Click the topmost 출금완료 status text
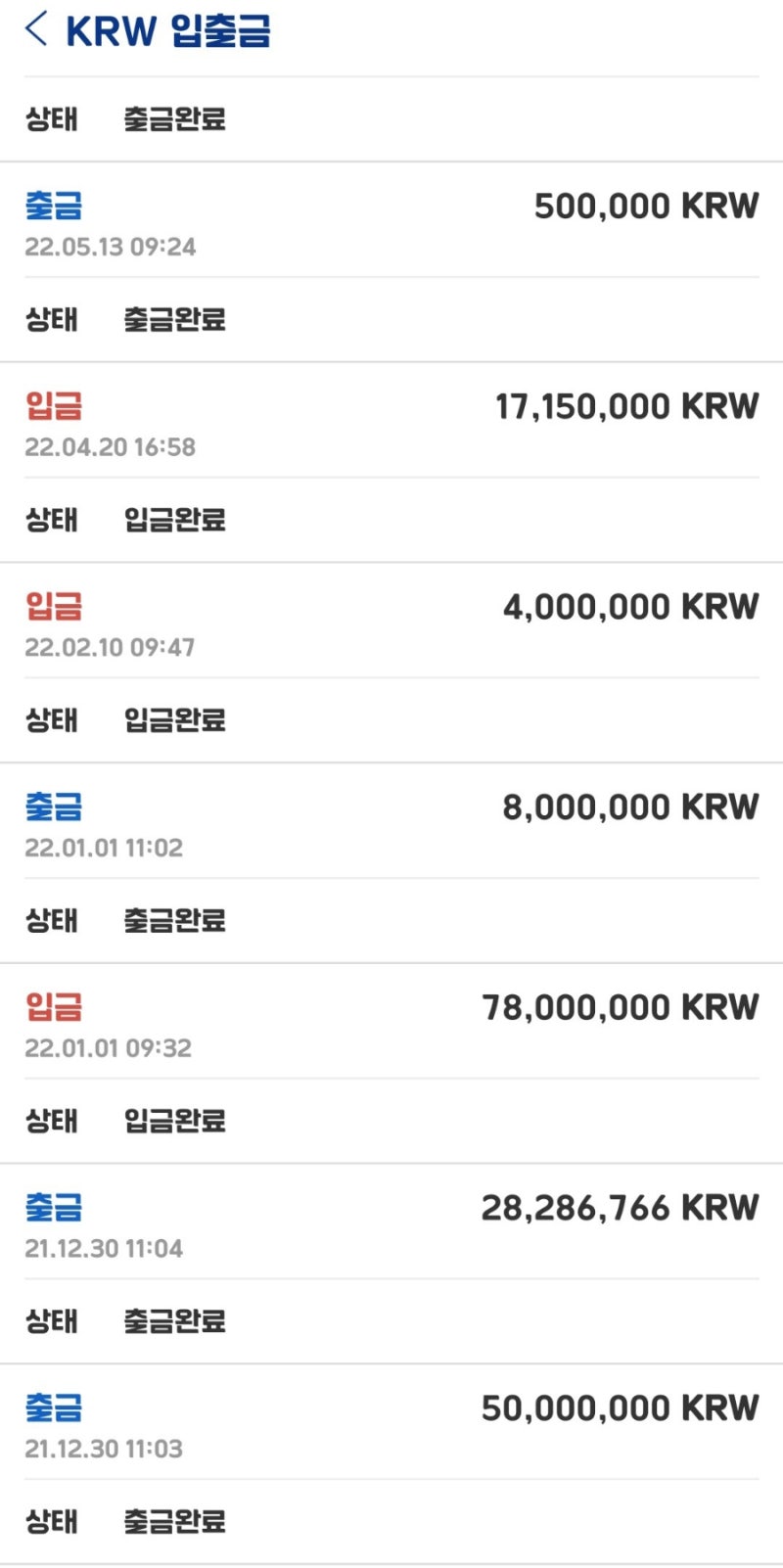Viewport: 783px width, 1568px height. (x=174, y=118)
